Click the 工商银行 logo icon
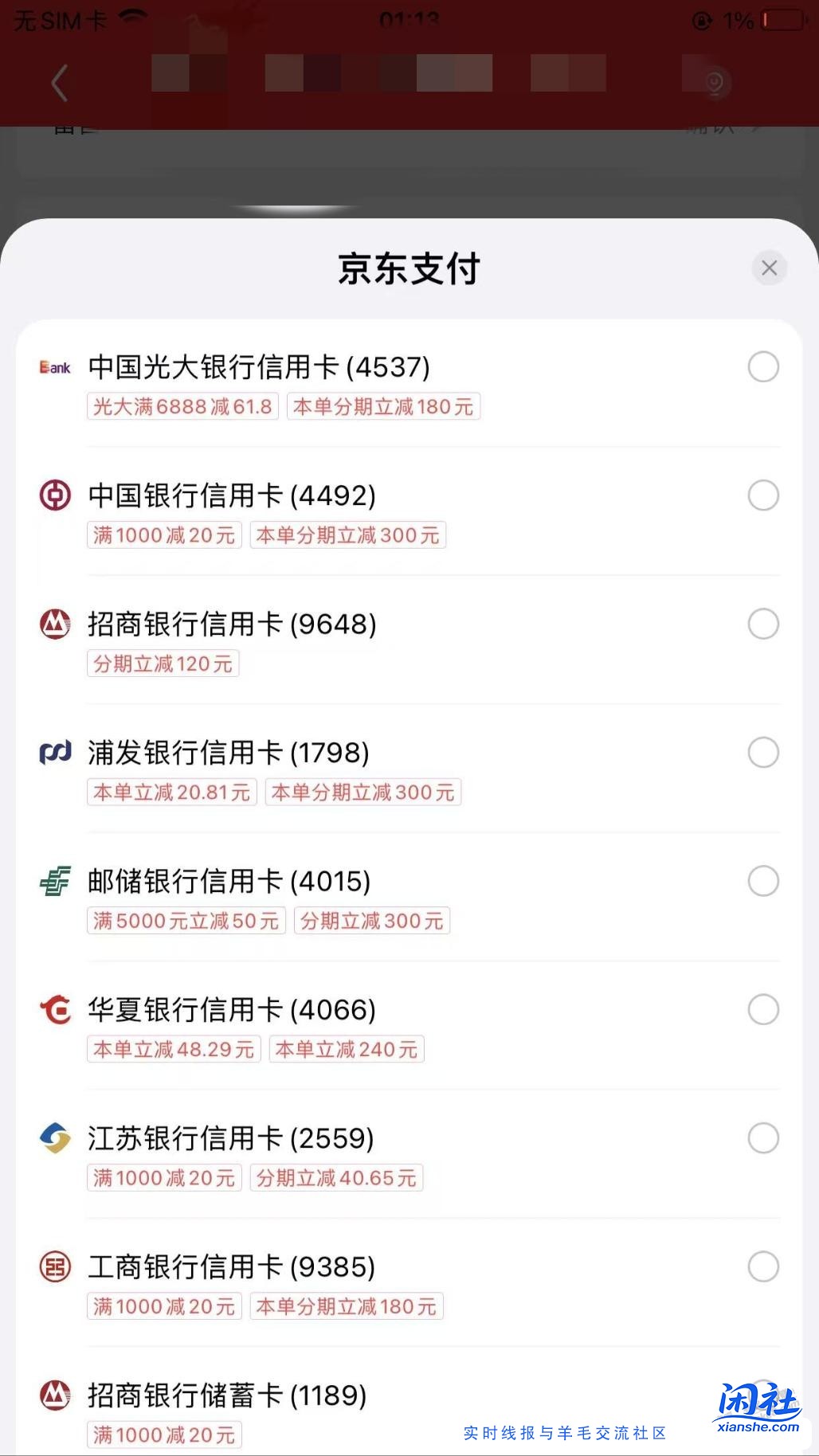819x1456 pixels. click(54, 1266)
